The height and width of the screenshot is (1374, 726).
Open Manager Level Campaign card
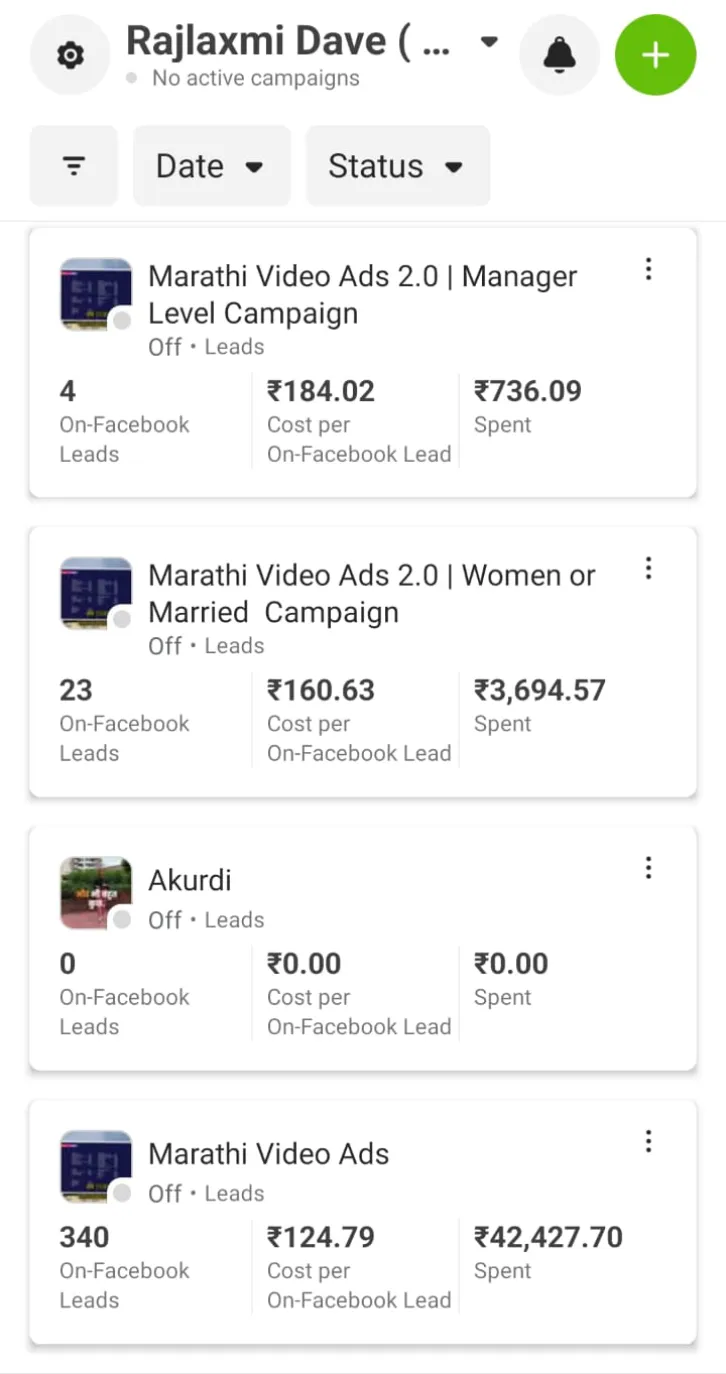(x=362, y=294)
